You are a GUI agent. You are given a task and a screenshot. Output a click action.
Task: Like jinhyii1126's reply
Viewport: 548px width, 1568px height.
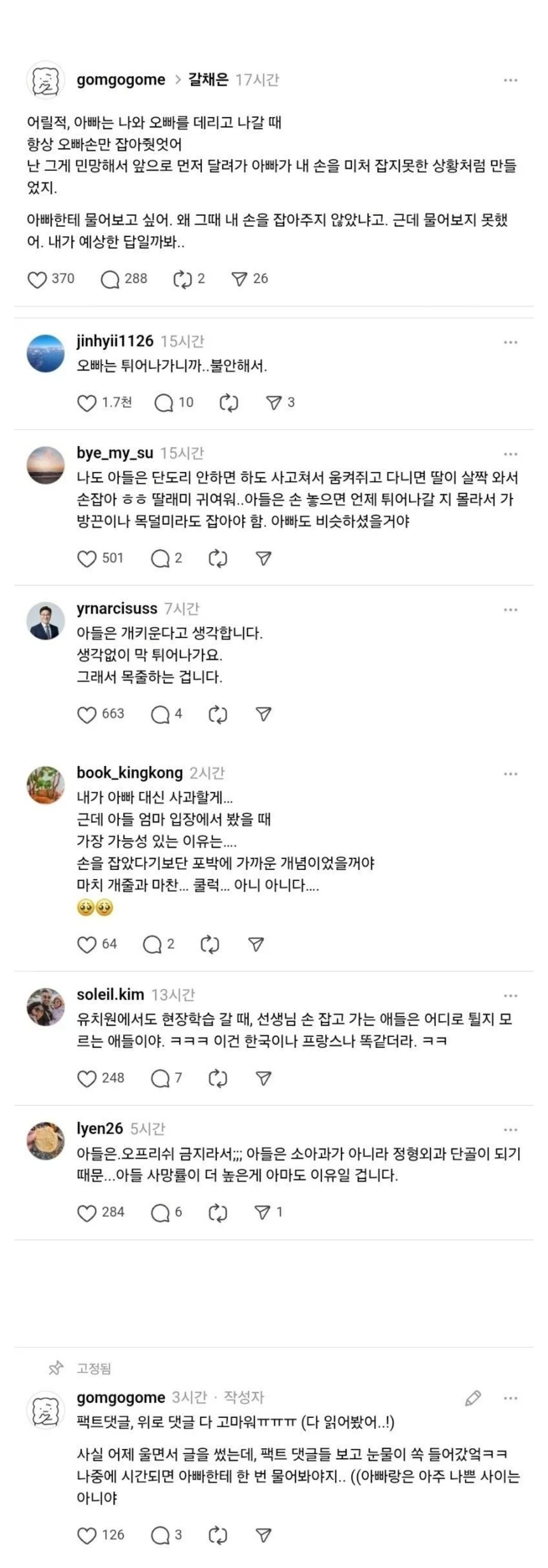tap(87, 403)
